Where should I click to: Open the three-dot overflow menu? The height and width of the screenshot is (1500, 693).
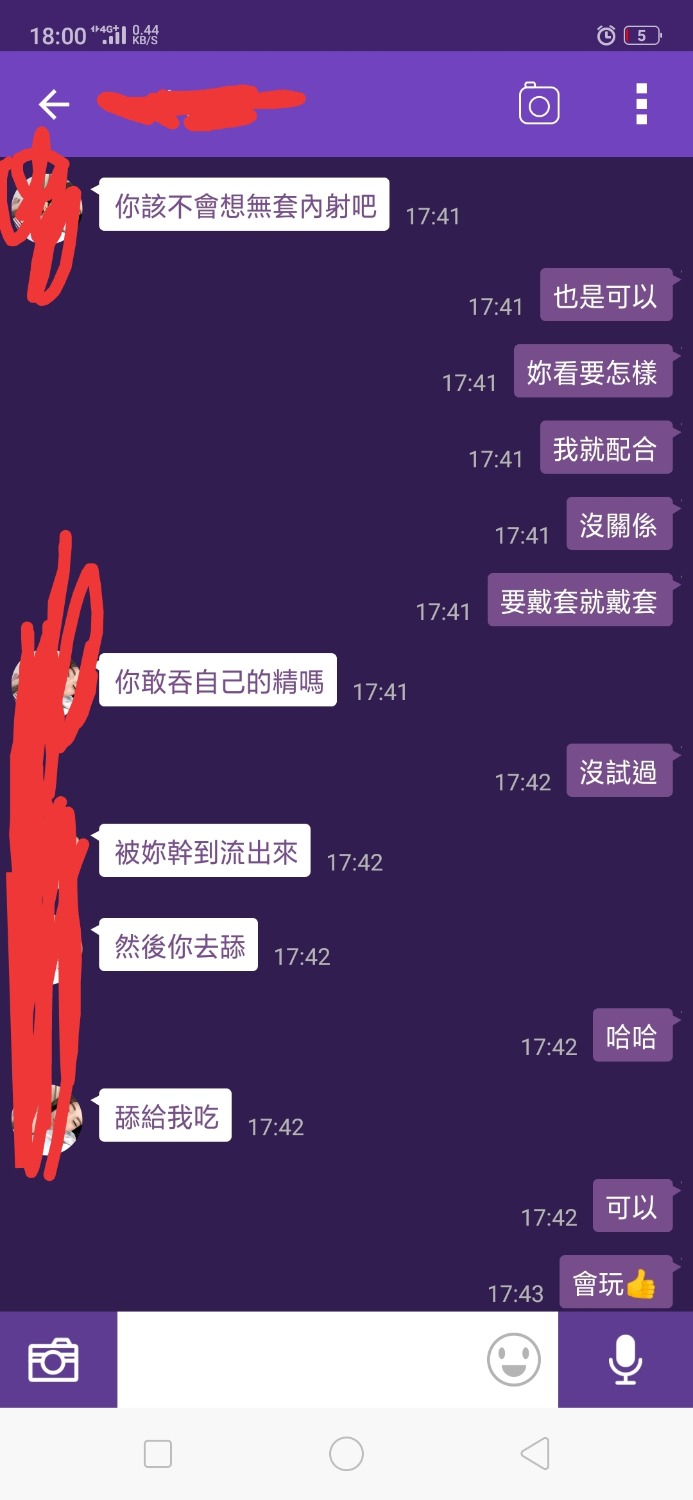(641, 104)
